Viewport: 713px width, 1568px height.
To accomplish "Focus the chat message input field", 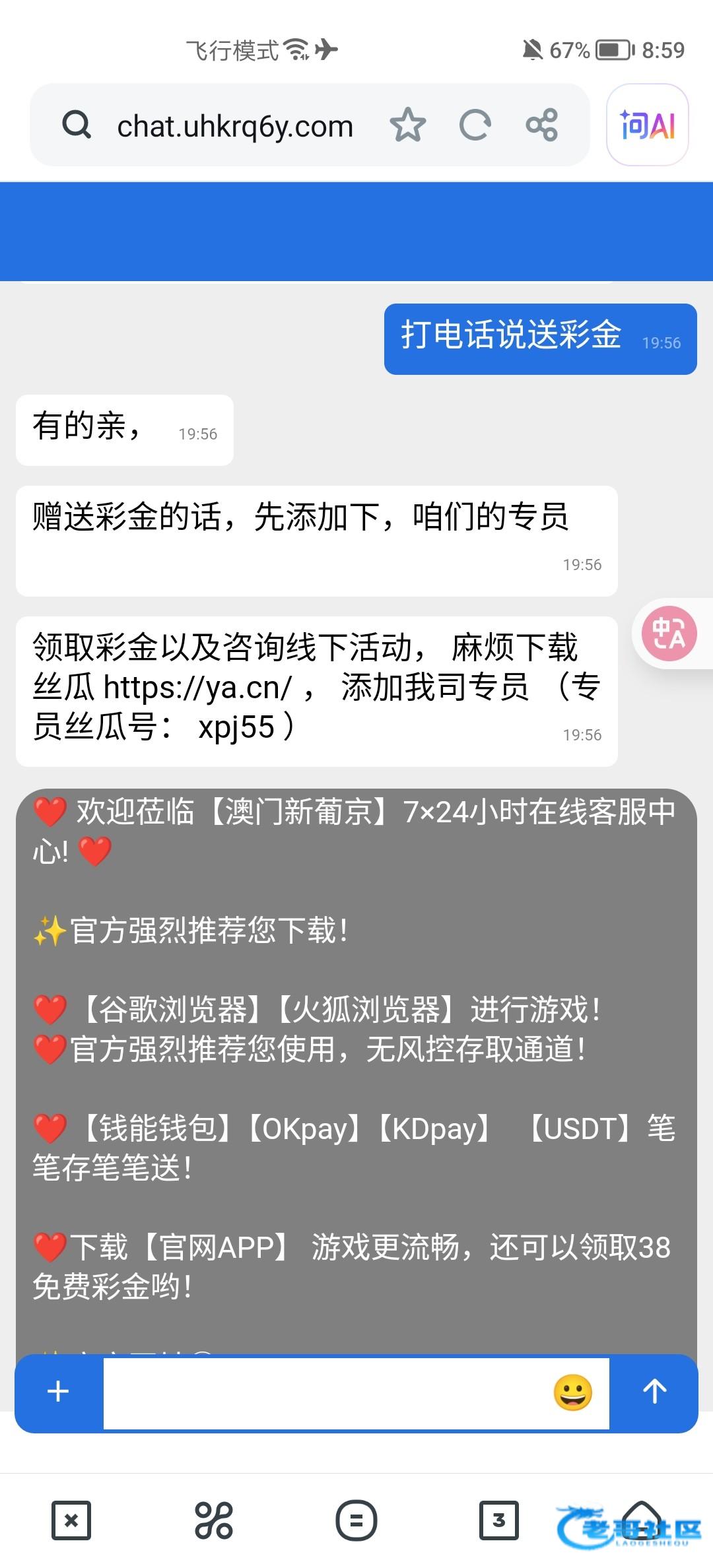I will pos(323,1392).
